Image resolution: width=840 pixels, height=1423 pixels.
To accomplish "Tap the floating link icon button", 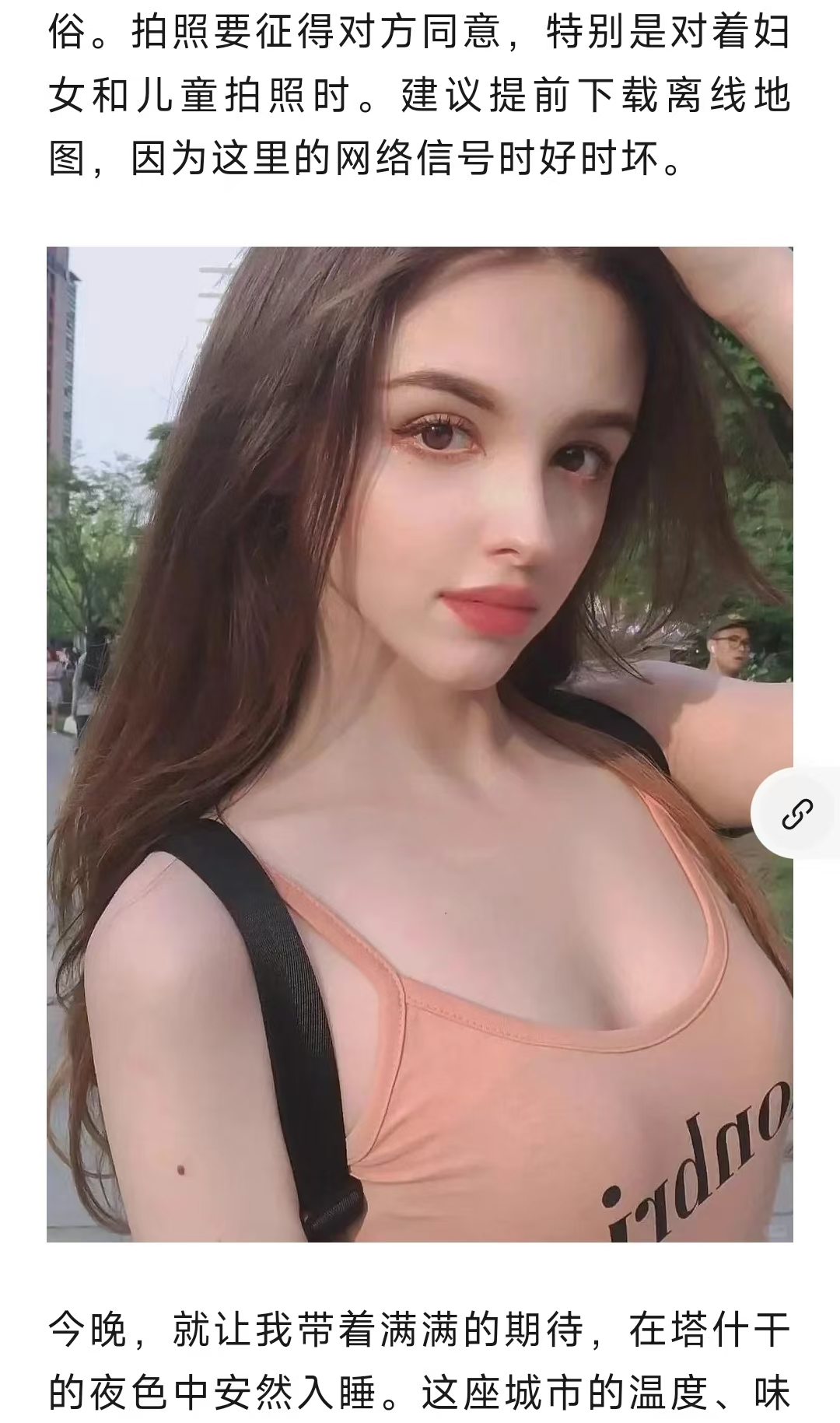I will (797, 814).
